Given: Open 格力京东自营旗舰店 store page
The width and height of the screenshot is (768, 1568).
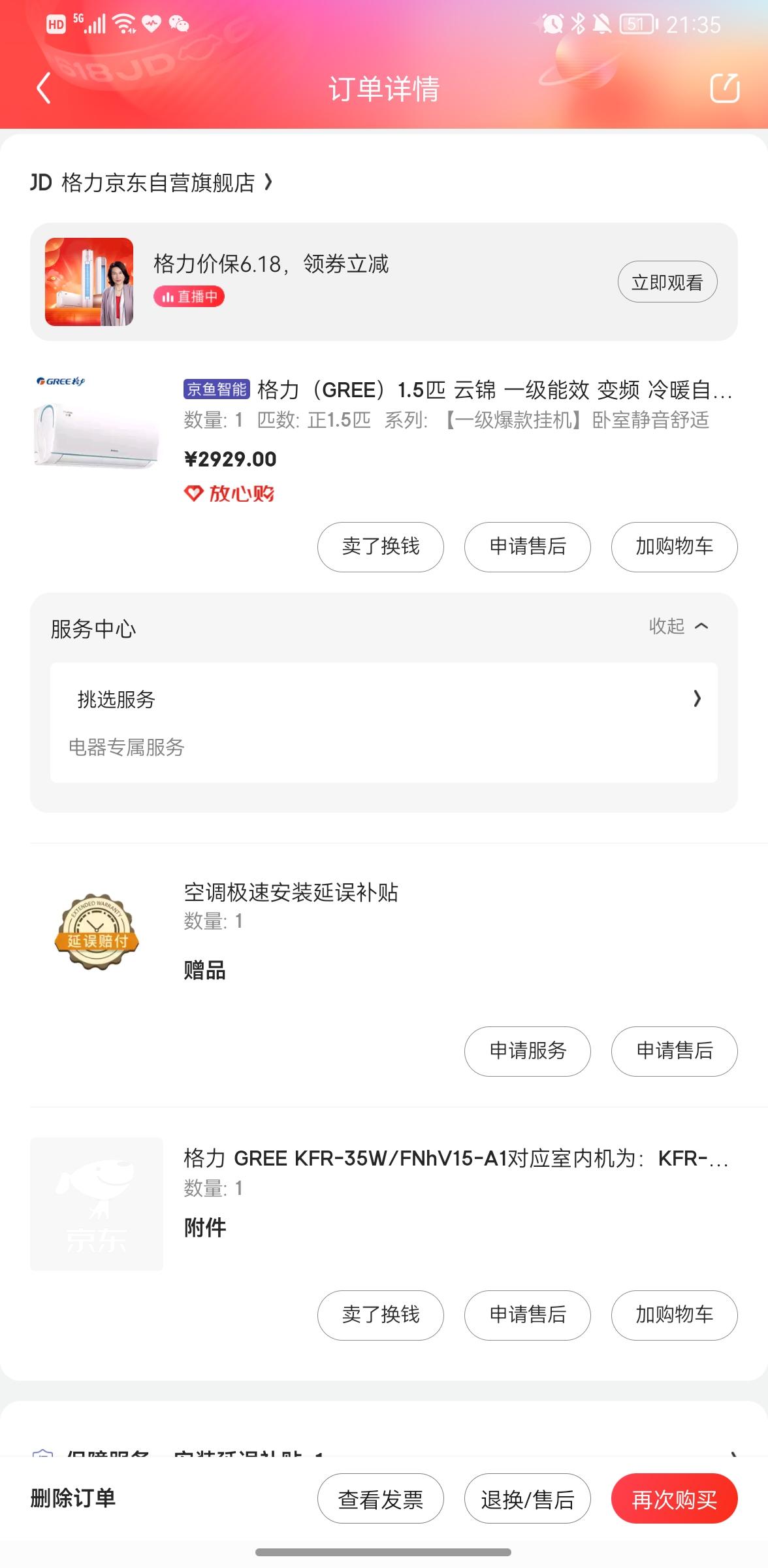Looking at the screenshot, I should pyautogui.click(x=158, y=182).
